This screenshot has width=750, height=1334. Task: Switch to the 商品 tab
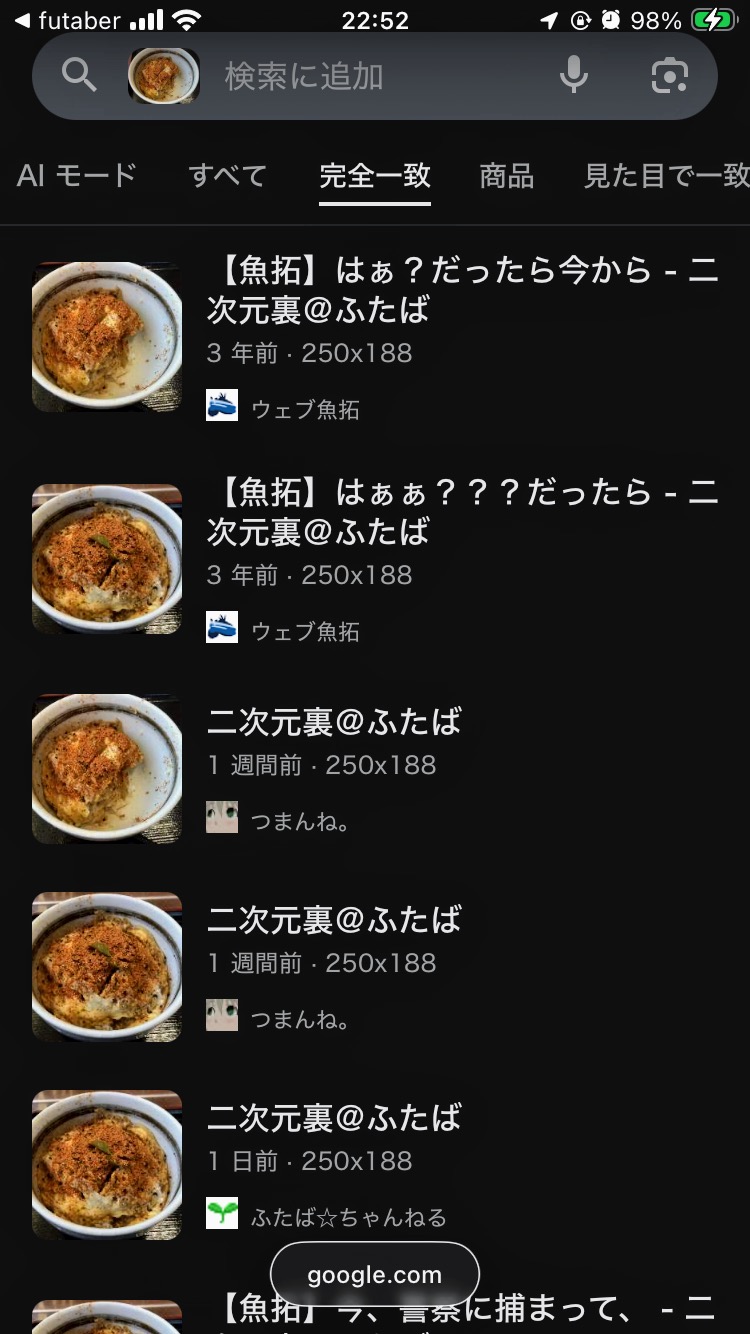tap(507, 176)
